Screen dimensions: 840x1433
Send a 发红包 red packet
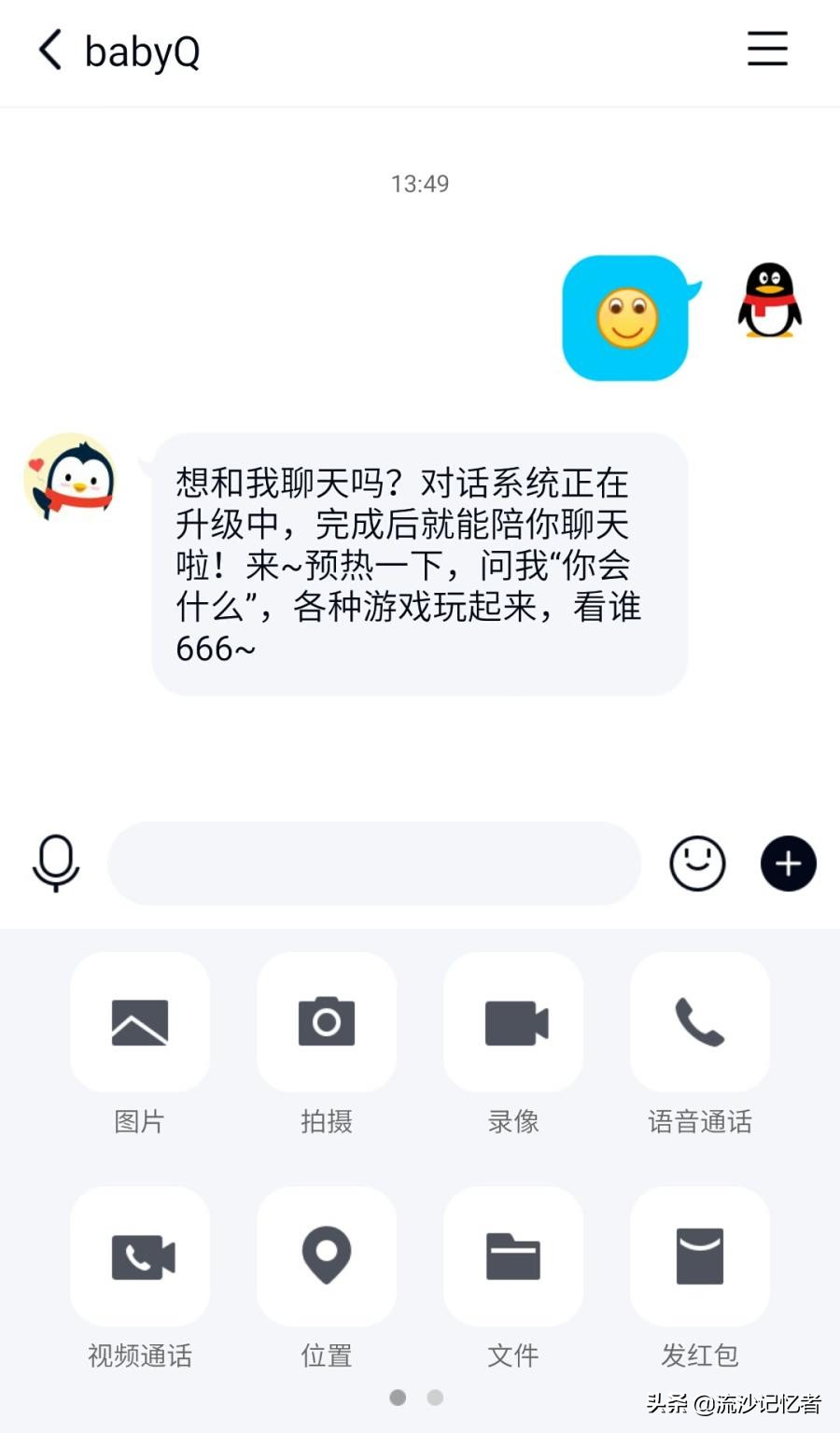(699, 1256)
